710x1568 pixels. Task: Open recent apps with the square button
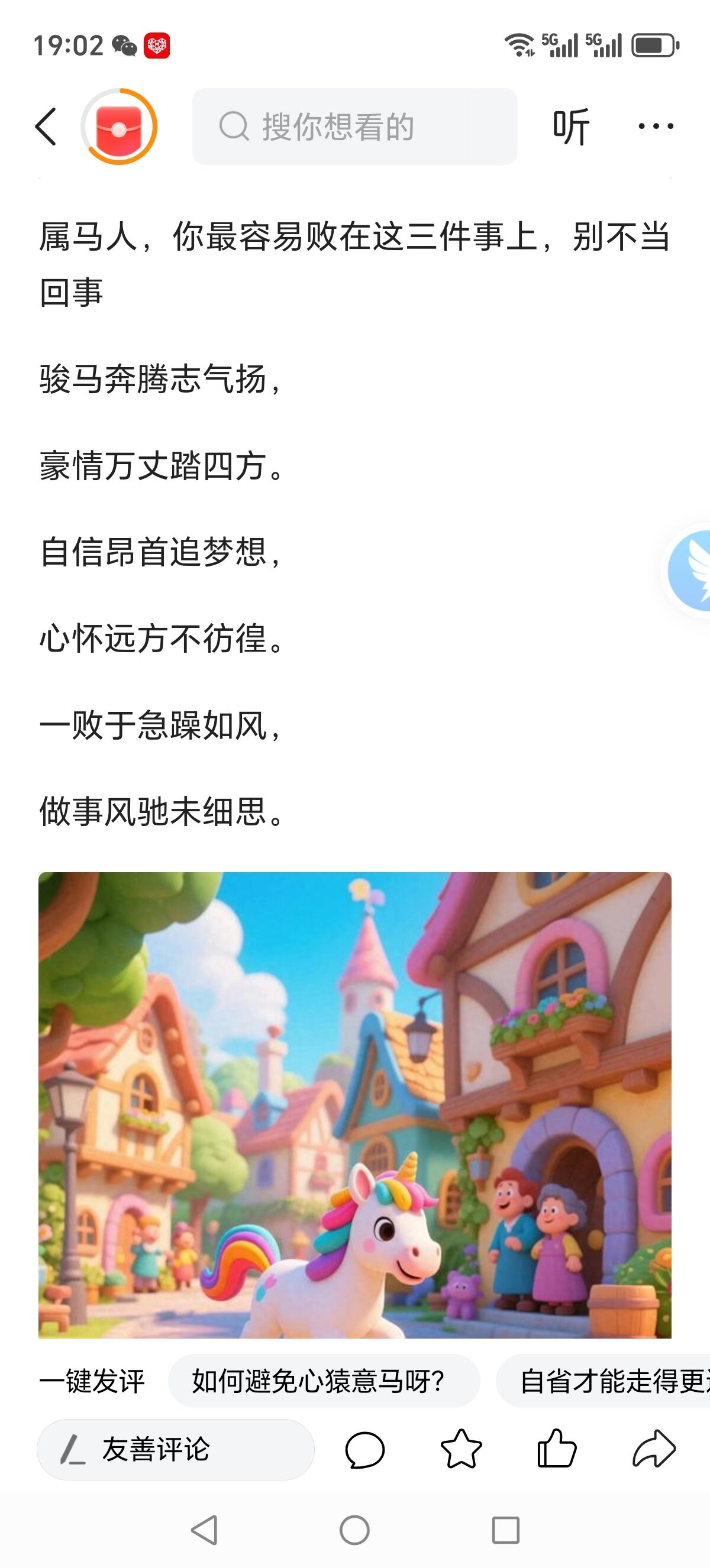[x=505, y=1530]
